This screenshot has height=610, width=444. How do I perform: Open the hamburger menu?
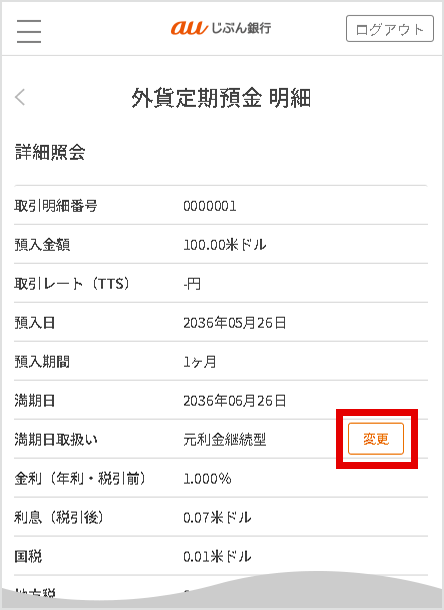click(x=29, y=31)
